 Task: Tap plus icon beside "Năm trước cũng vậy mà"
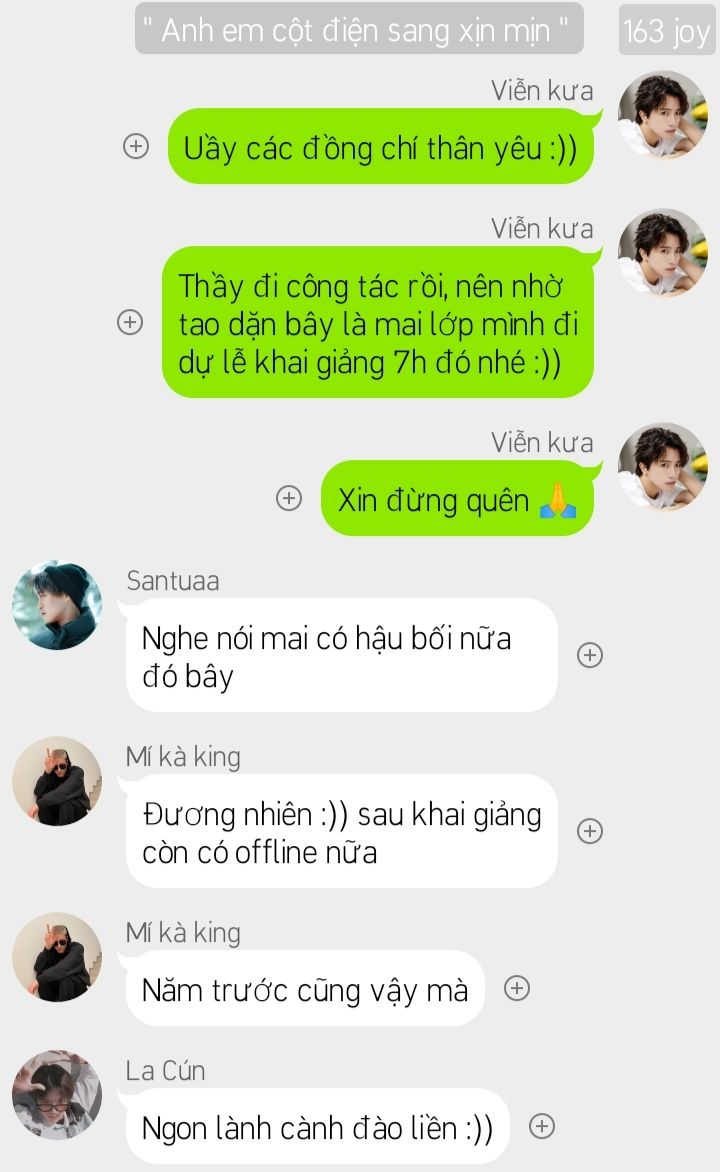(x=517, y=988)
